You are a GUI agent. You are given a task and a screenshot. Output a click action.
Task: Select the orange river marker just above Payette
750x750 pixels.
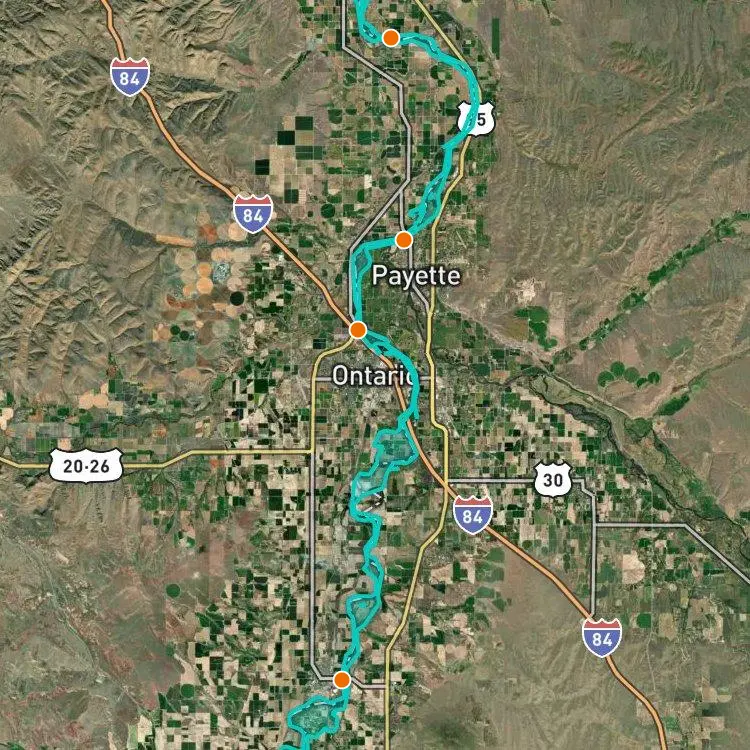click(404, 240)
